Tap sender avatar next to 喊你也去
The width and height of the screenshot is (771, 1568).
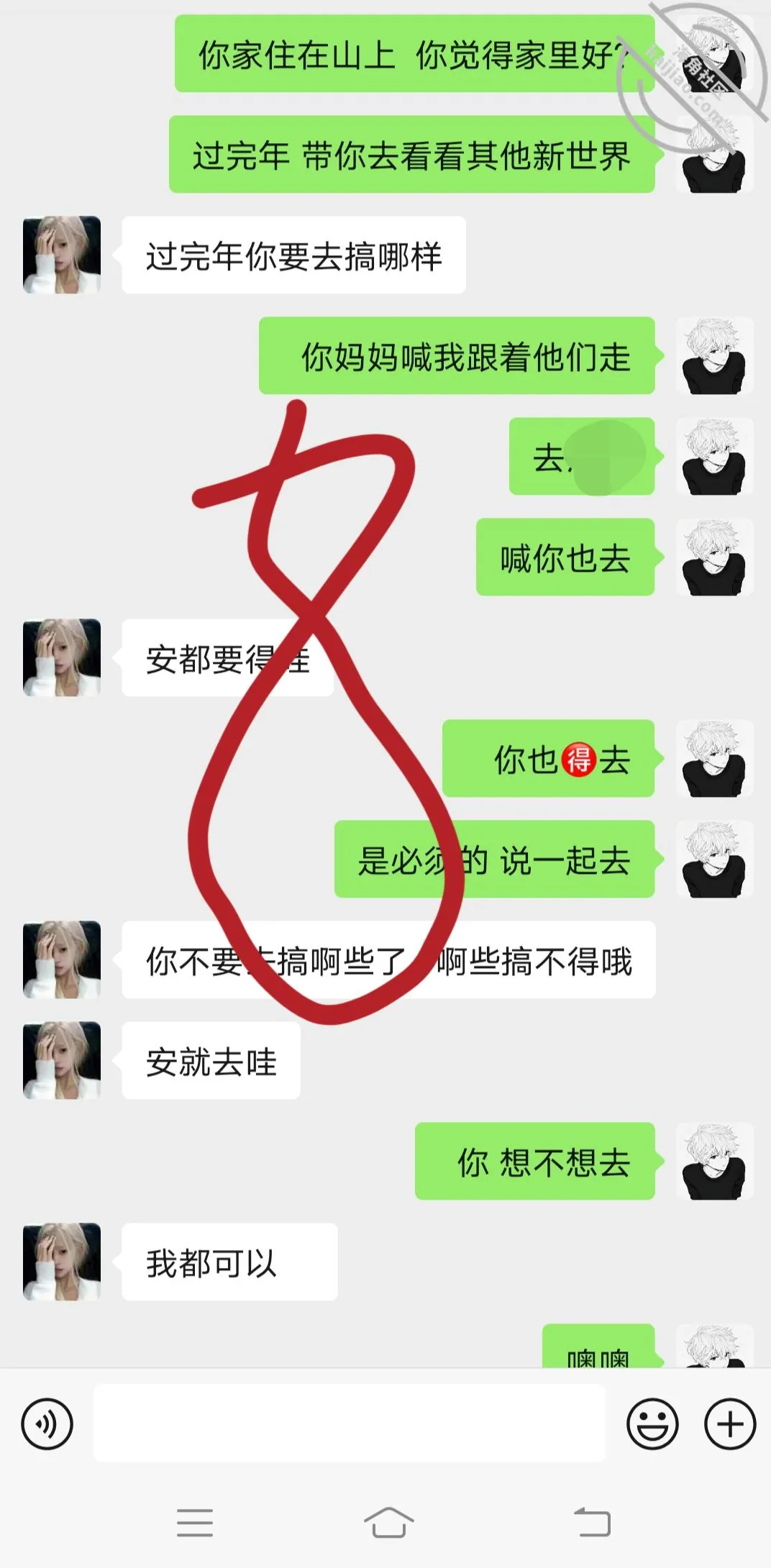click(714, 557)
